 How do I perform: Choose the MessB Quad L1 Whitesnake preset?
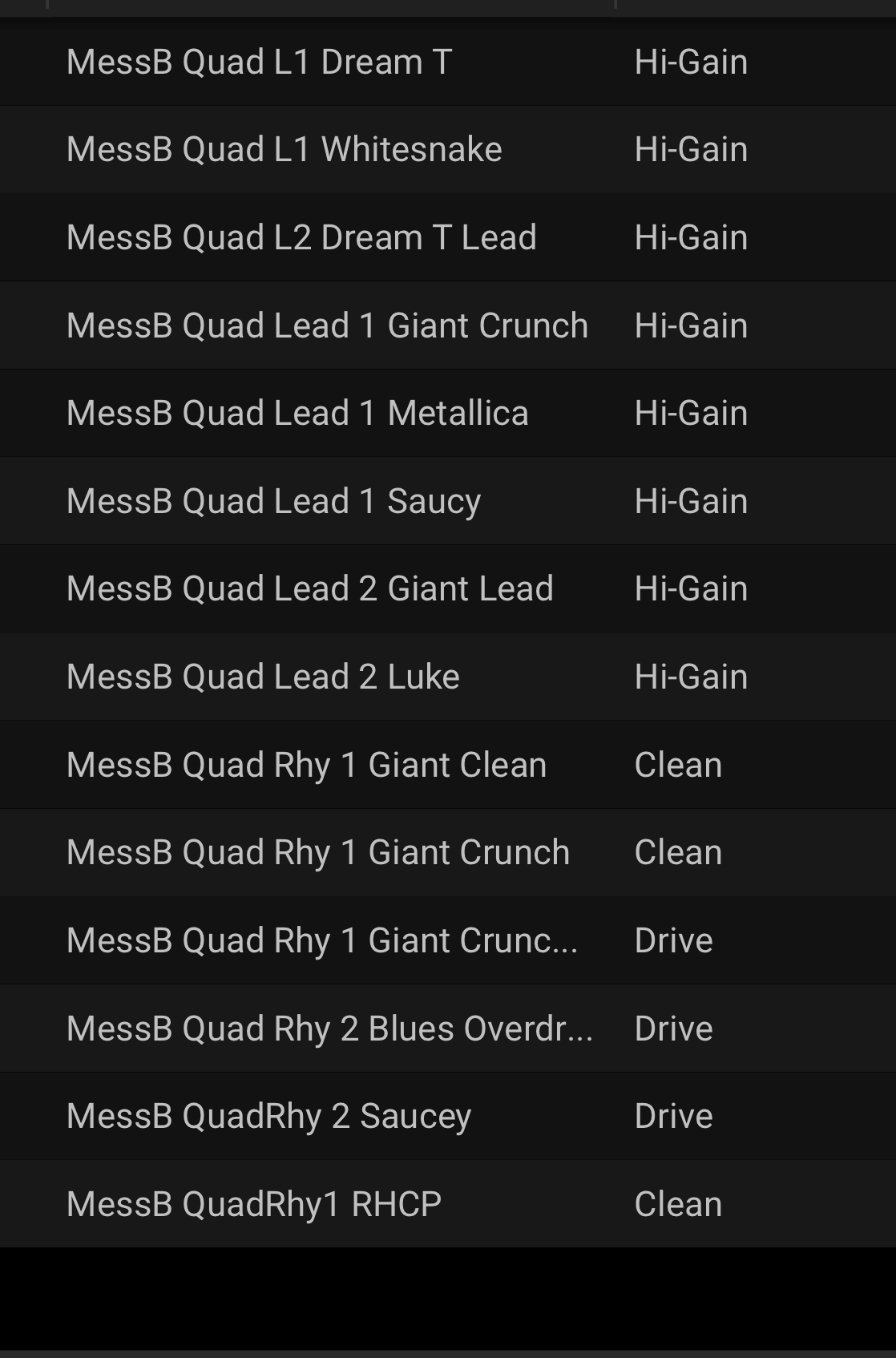point(284,150)
